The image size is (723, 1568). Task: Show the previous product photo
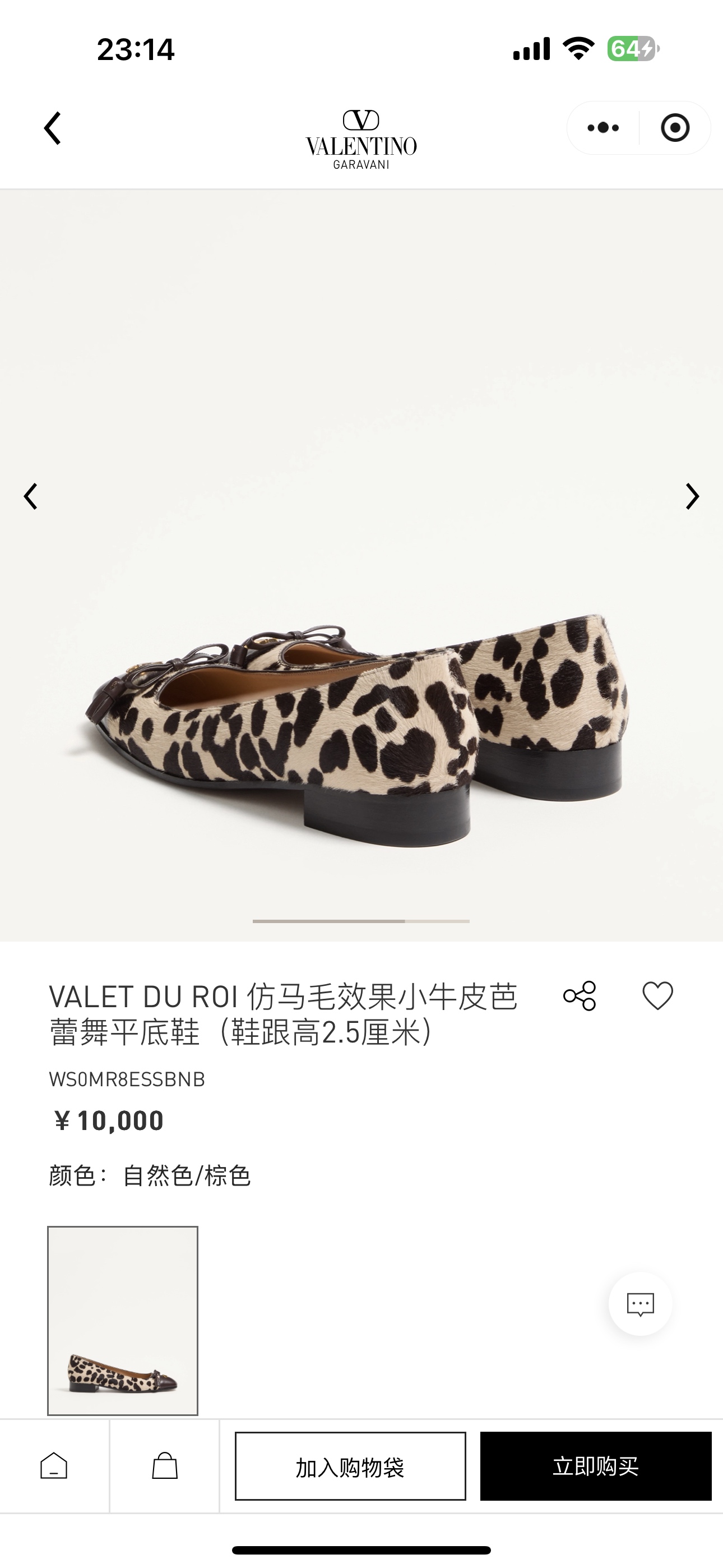click(30, 496)
